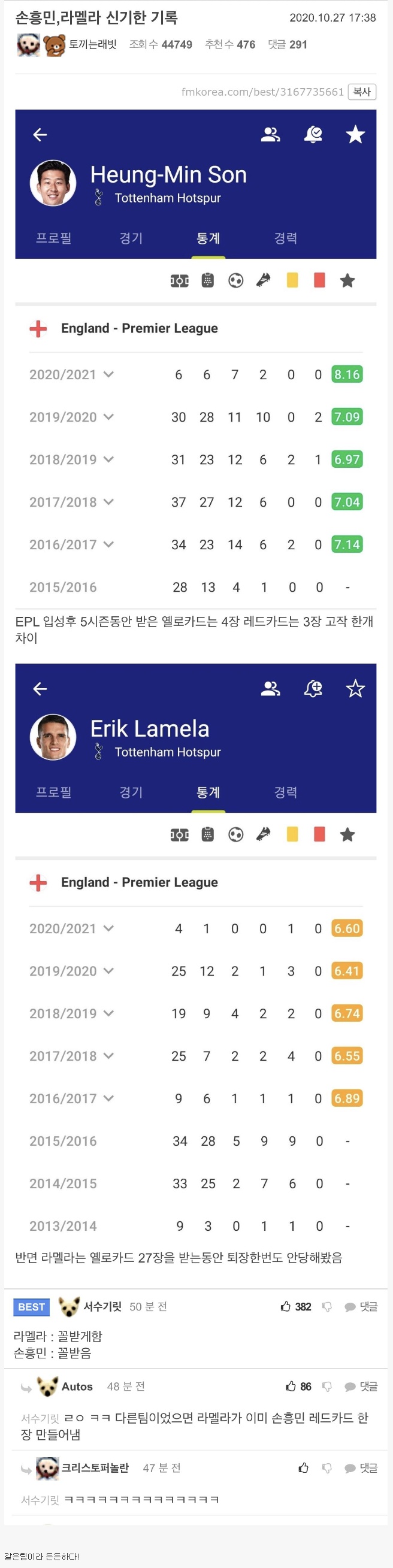Reply to Autos' comment via 댓글
393x1568 pixels.
tap(361, 1387)
